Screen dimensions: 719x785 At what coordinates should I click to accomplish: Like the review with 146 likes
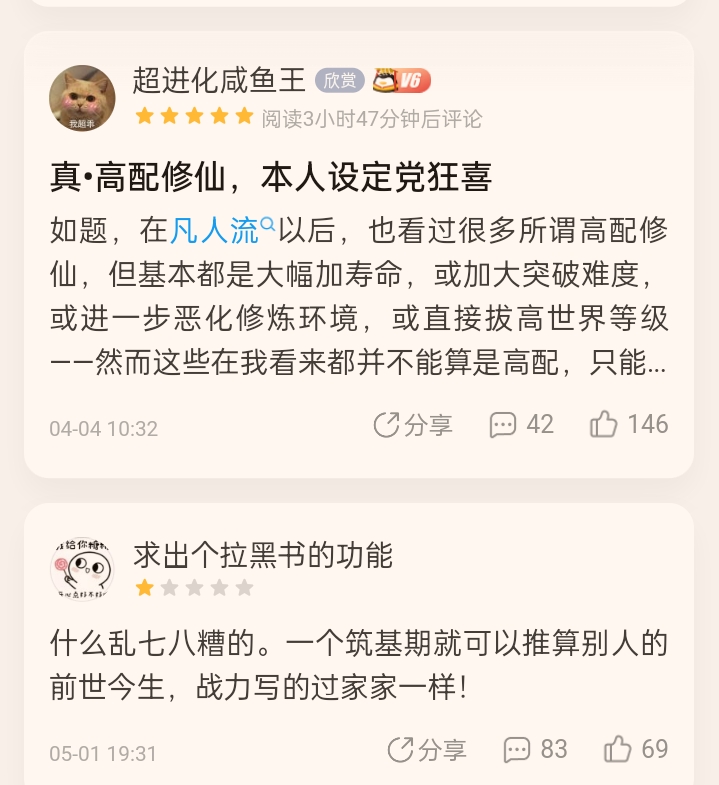coord(628,425)
